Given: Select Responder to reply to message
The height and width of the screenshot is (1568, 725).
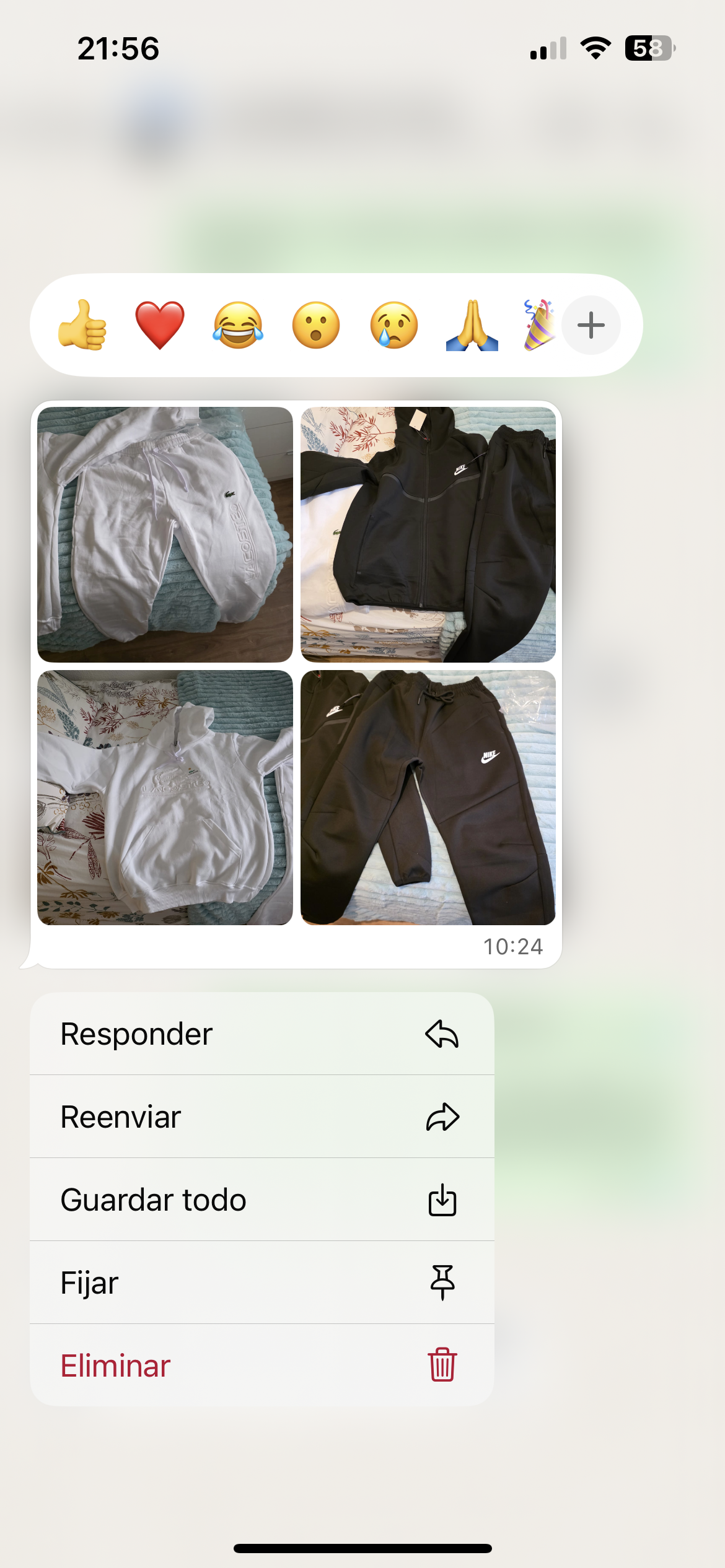Looking at the screenshot, I should tap(261, 1034).
